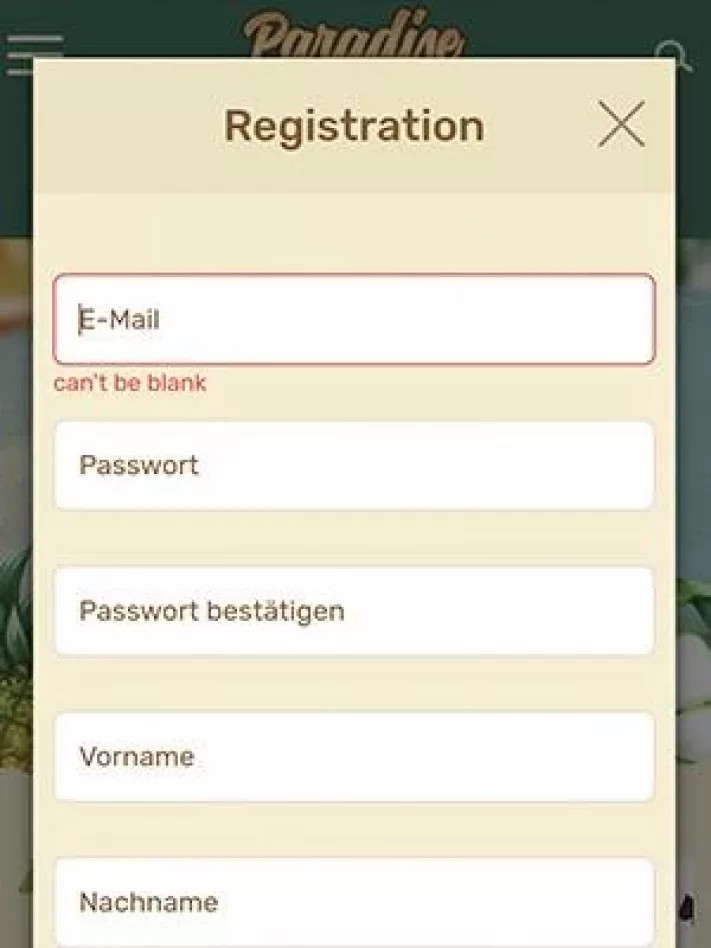
Task: Focus the E-Mail field
Action: (x=354, y=320)
